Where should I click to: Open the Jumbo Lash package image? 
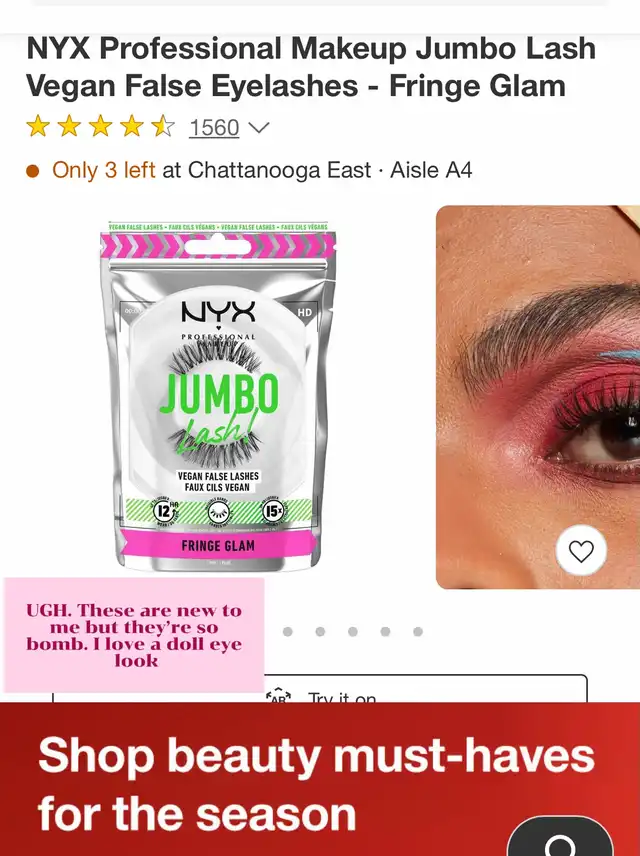click(x=220, y=395)
